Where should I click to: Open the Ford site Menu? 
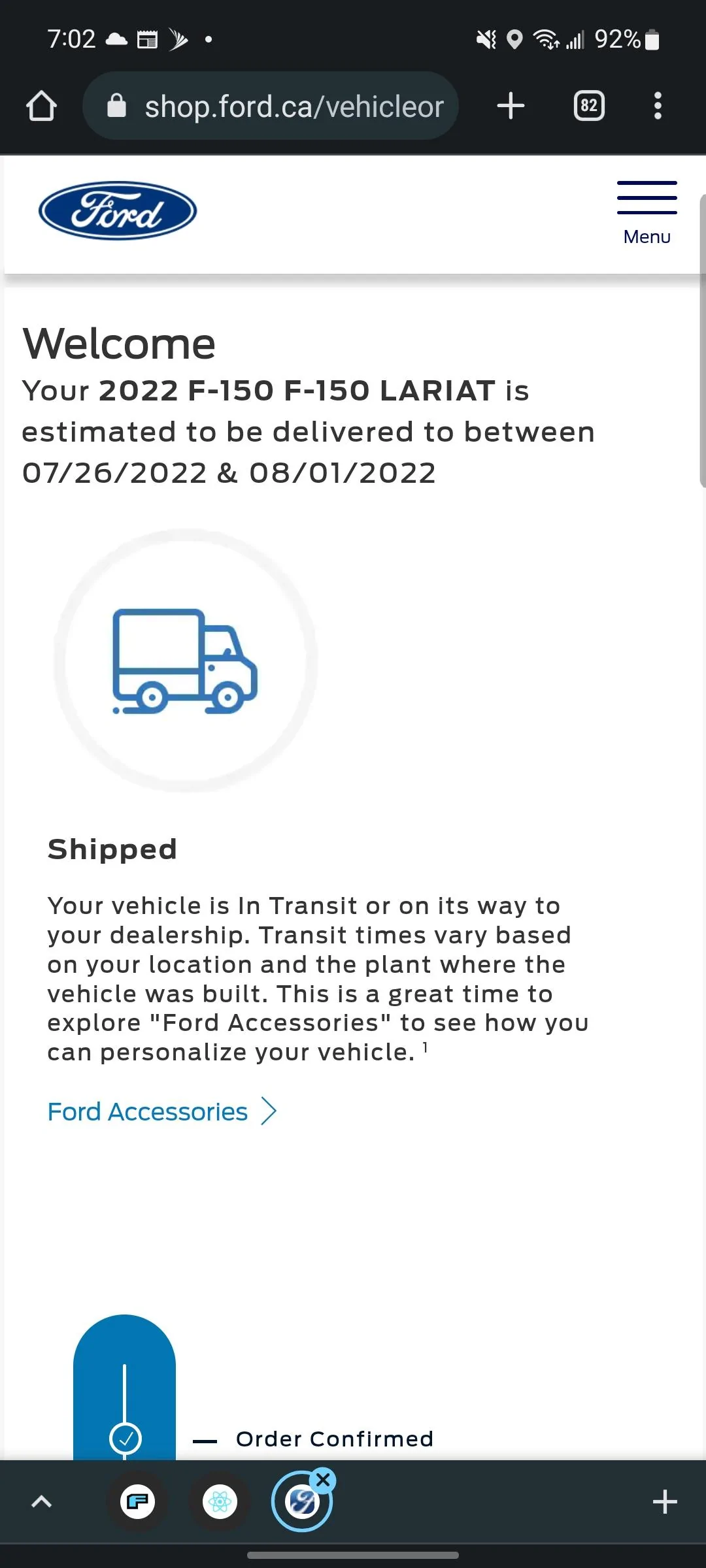[647, 213]
